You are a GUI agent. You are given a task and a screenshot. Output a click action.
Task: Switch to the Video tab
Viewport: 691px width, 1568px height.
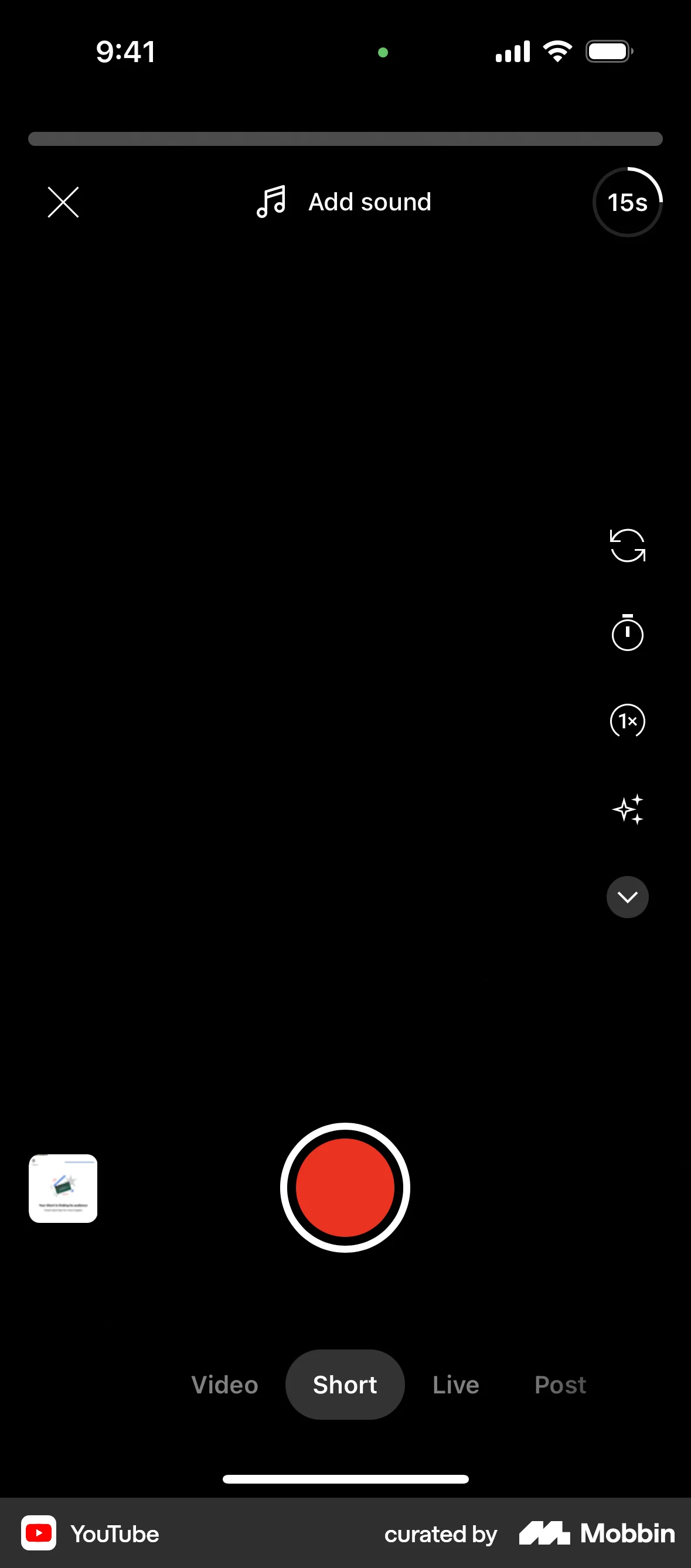[224, 1384]
